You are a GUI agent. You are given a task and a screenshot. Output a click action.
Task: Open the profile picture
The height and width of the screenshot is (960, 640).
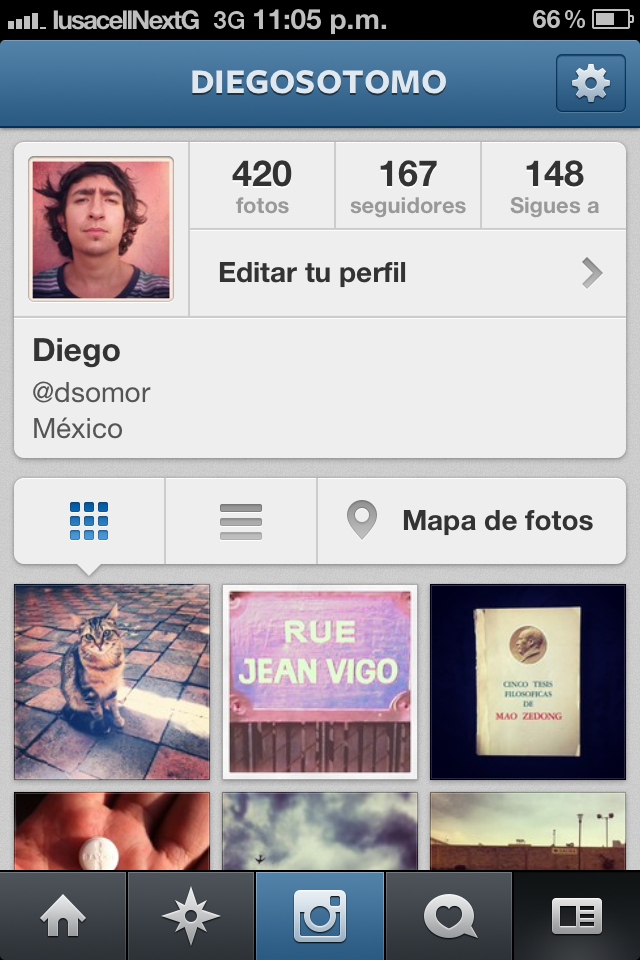101,229
